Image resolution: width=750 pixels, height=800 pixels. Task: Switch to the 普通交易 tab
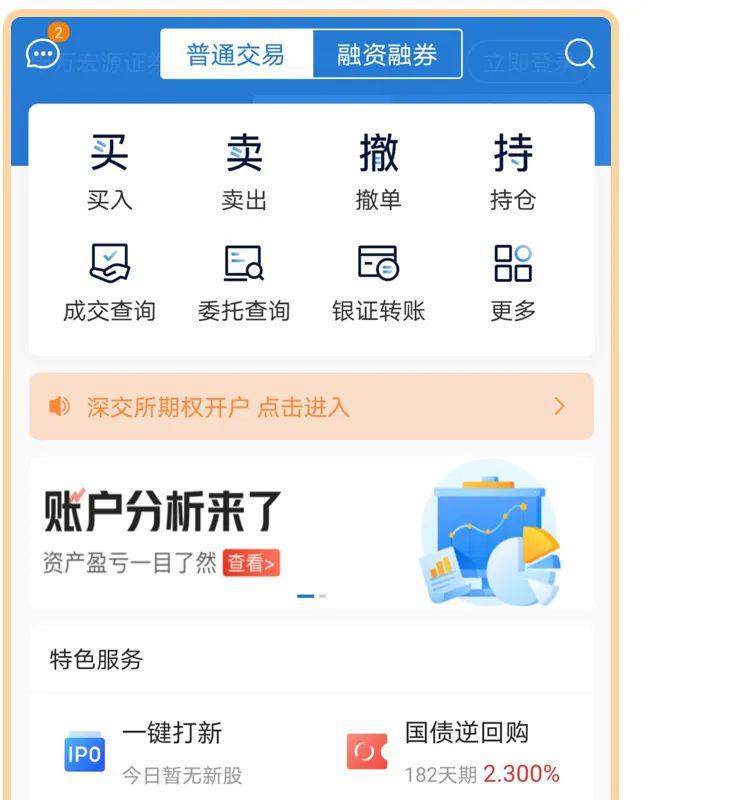pos(236,54)
